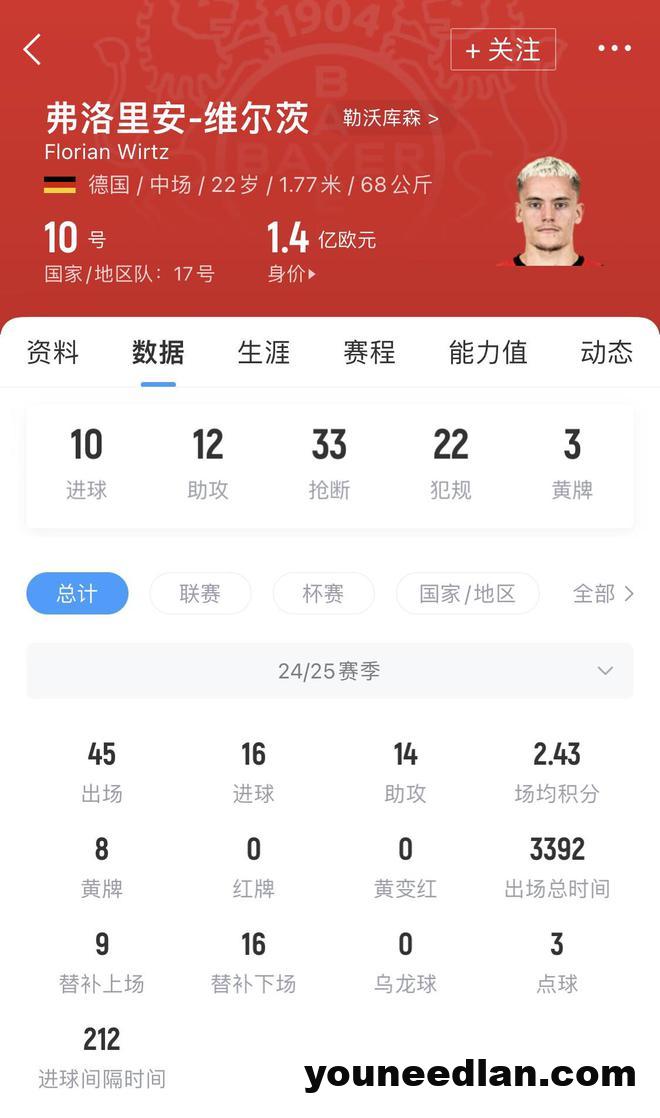Screen dimensions: 660x1118
Task: Open 全部 to see all filters
Action: (603, 593)
